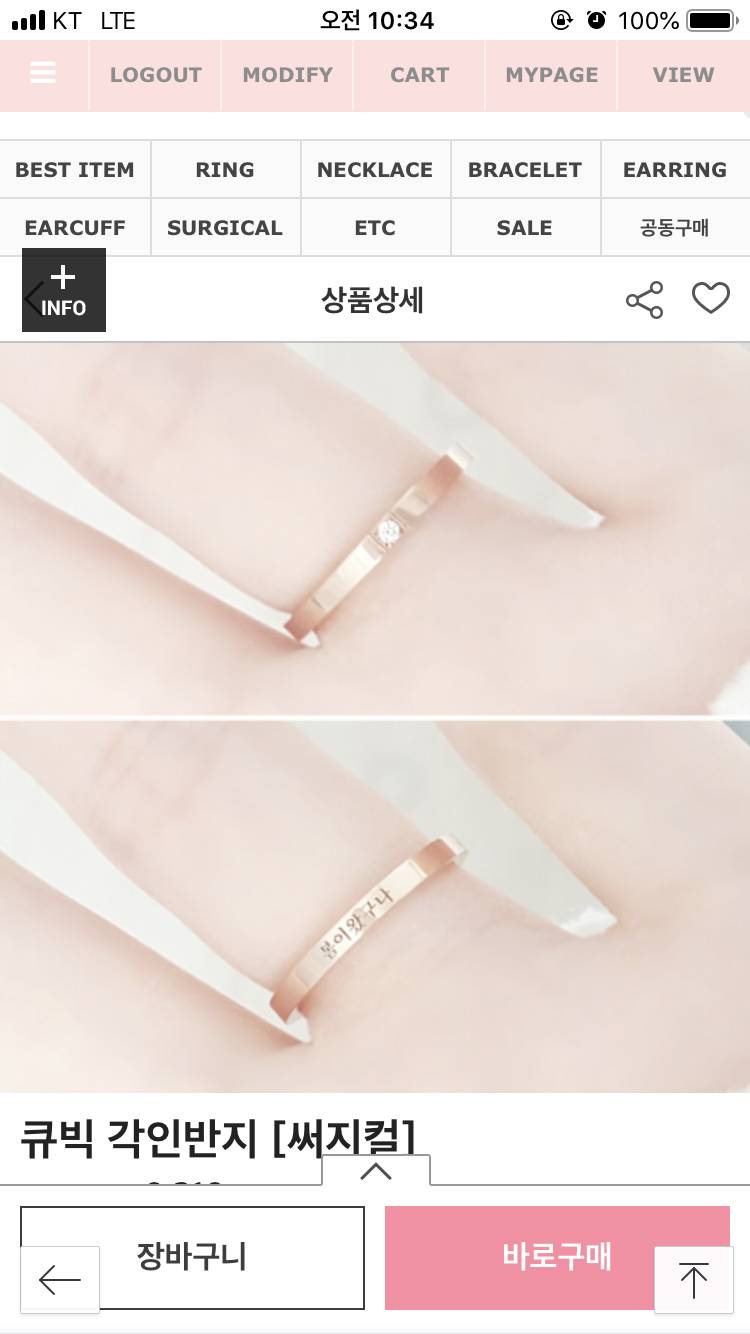Switch to the NECKLACE category tab
Viewport: 750px width, 1334px height.
coord(375,169)
